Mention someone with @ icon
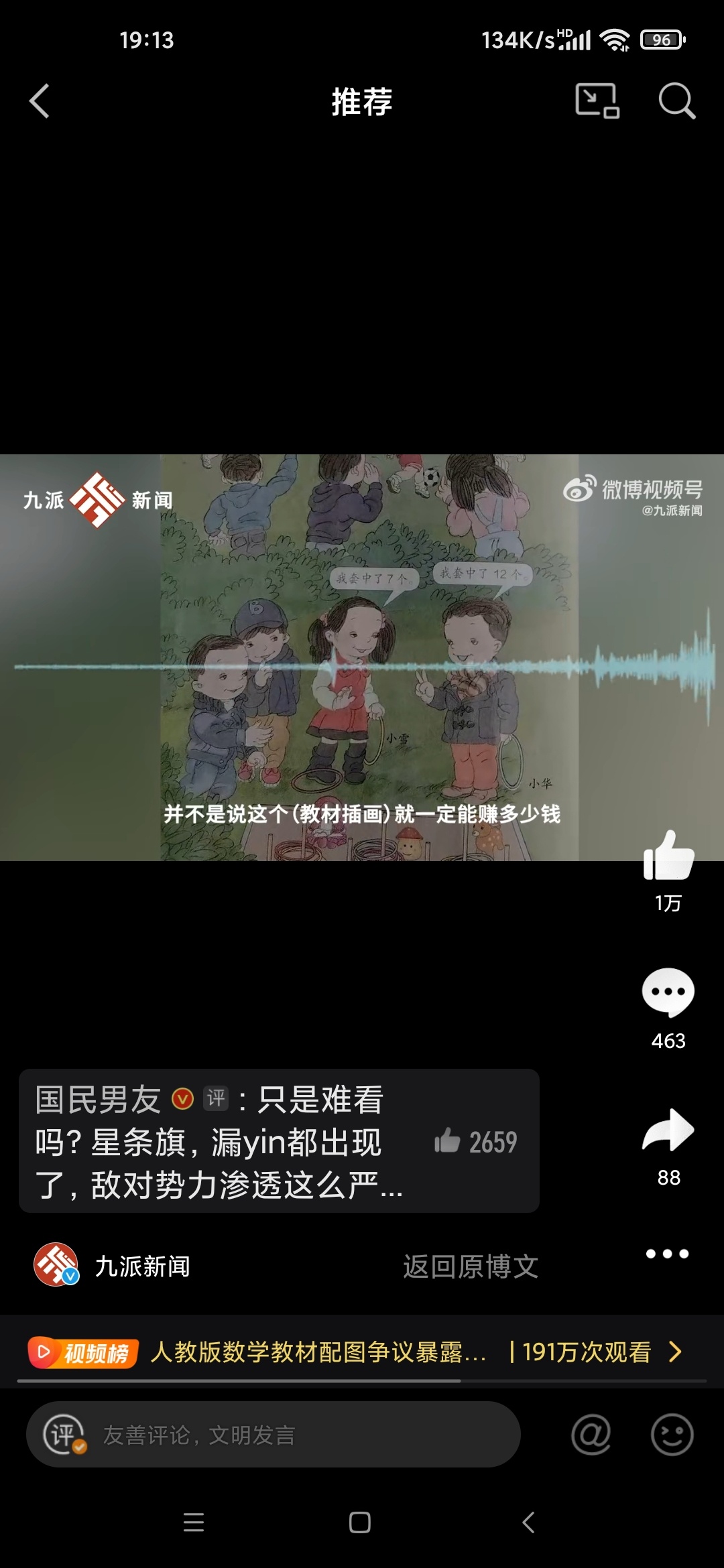The image size is (724, 1568). pyautogui.click(x=591, y=1435)
